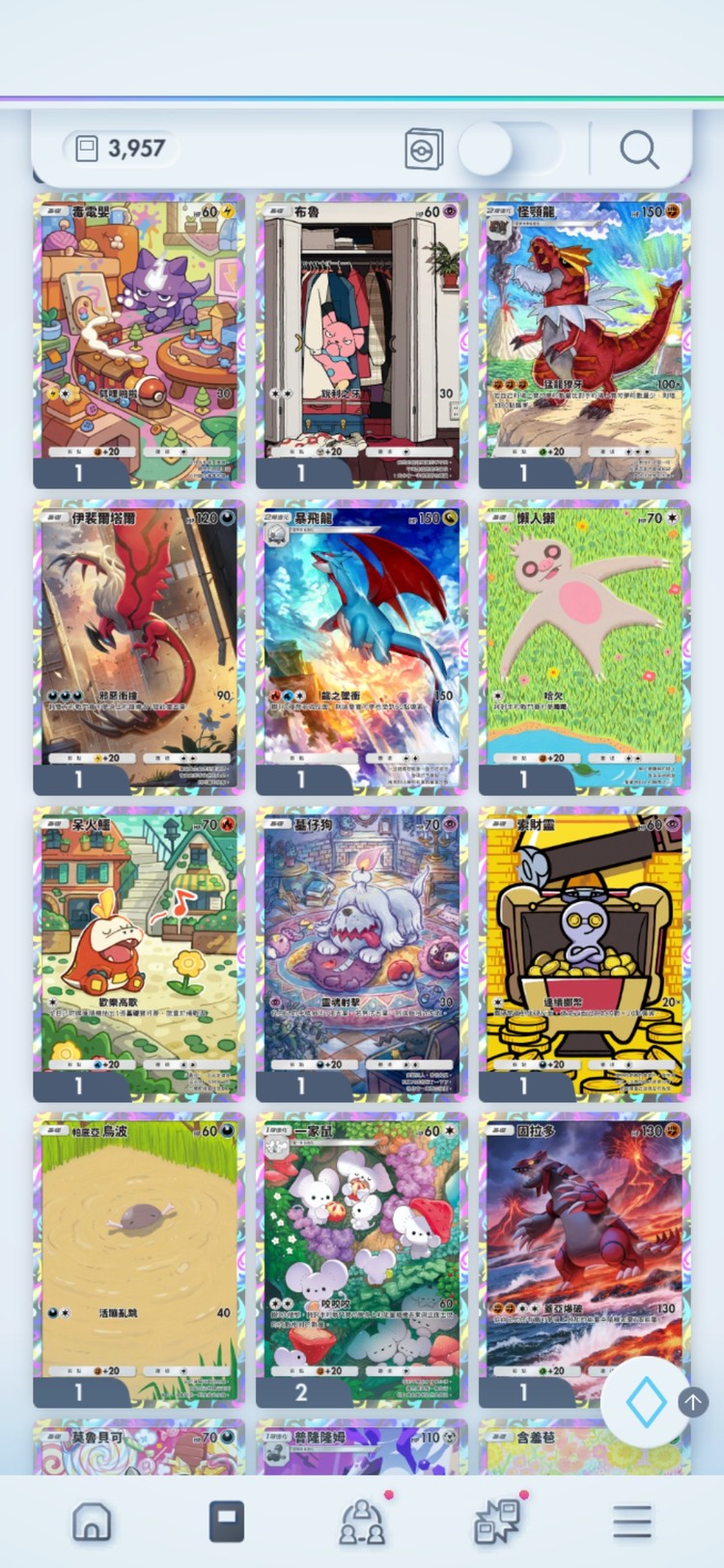
Task: Open the 布魯 card
Action: 362,341
